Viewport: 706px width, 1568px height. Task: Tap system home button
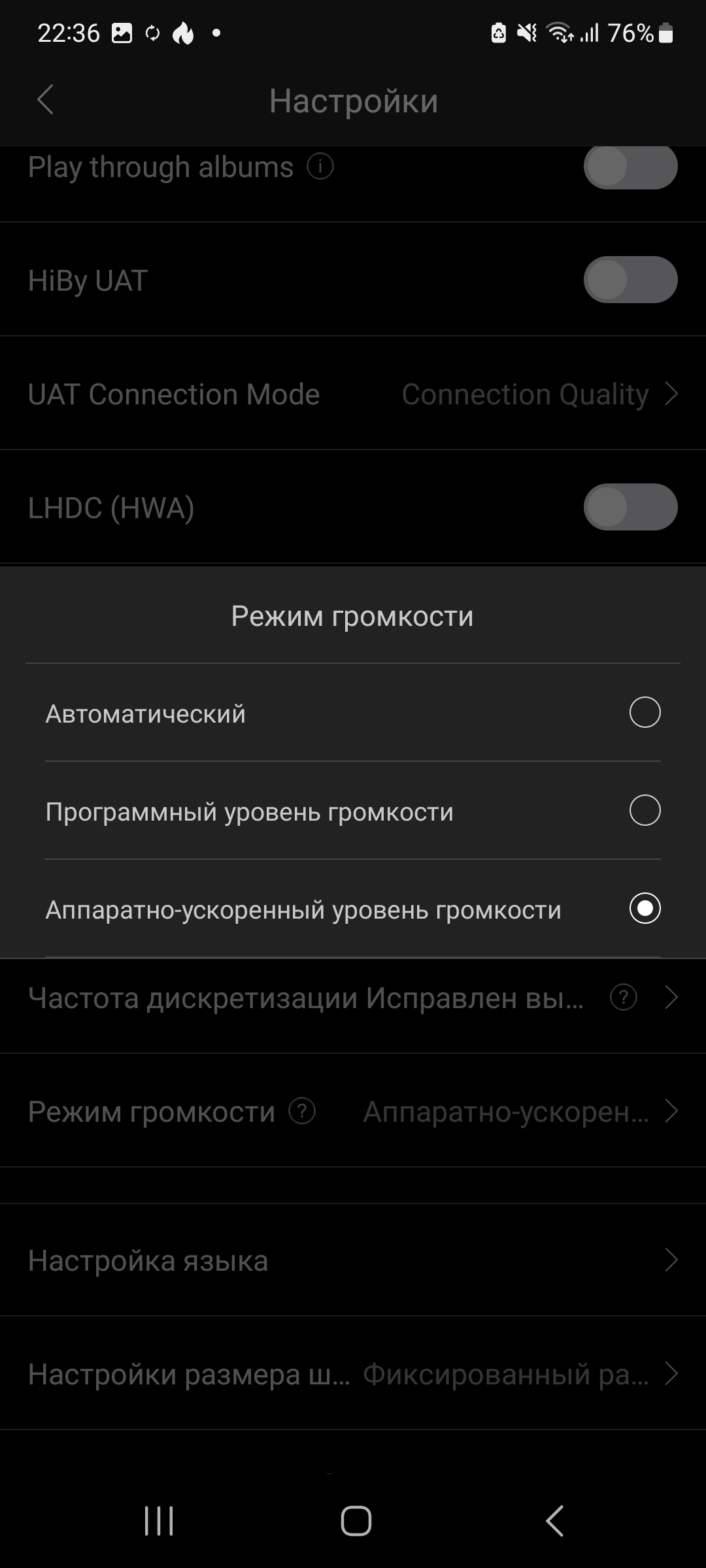(356, 1521)
